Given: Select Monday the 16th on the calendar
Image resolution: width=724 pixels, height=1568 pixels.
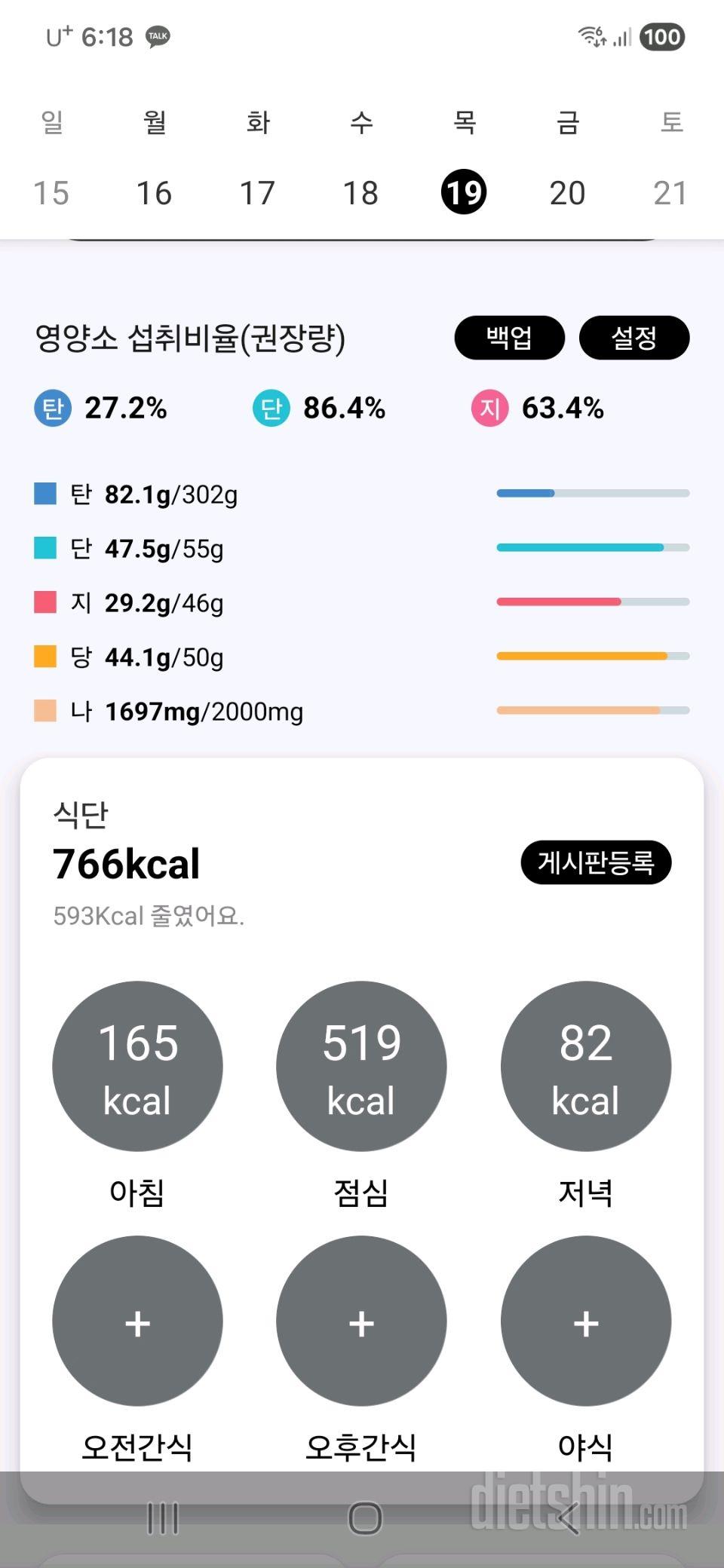Looking at the screenshot, I should tap(154, 193).
